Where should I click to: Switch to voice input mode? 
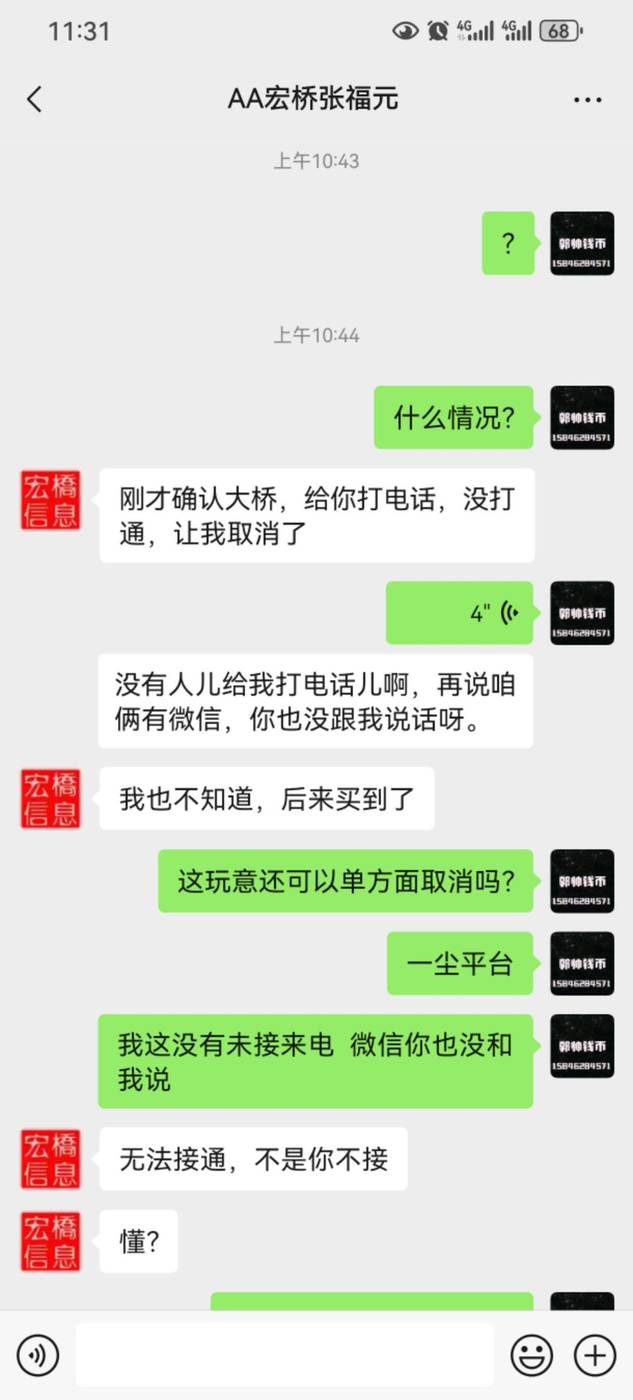(38, 1356)
